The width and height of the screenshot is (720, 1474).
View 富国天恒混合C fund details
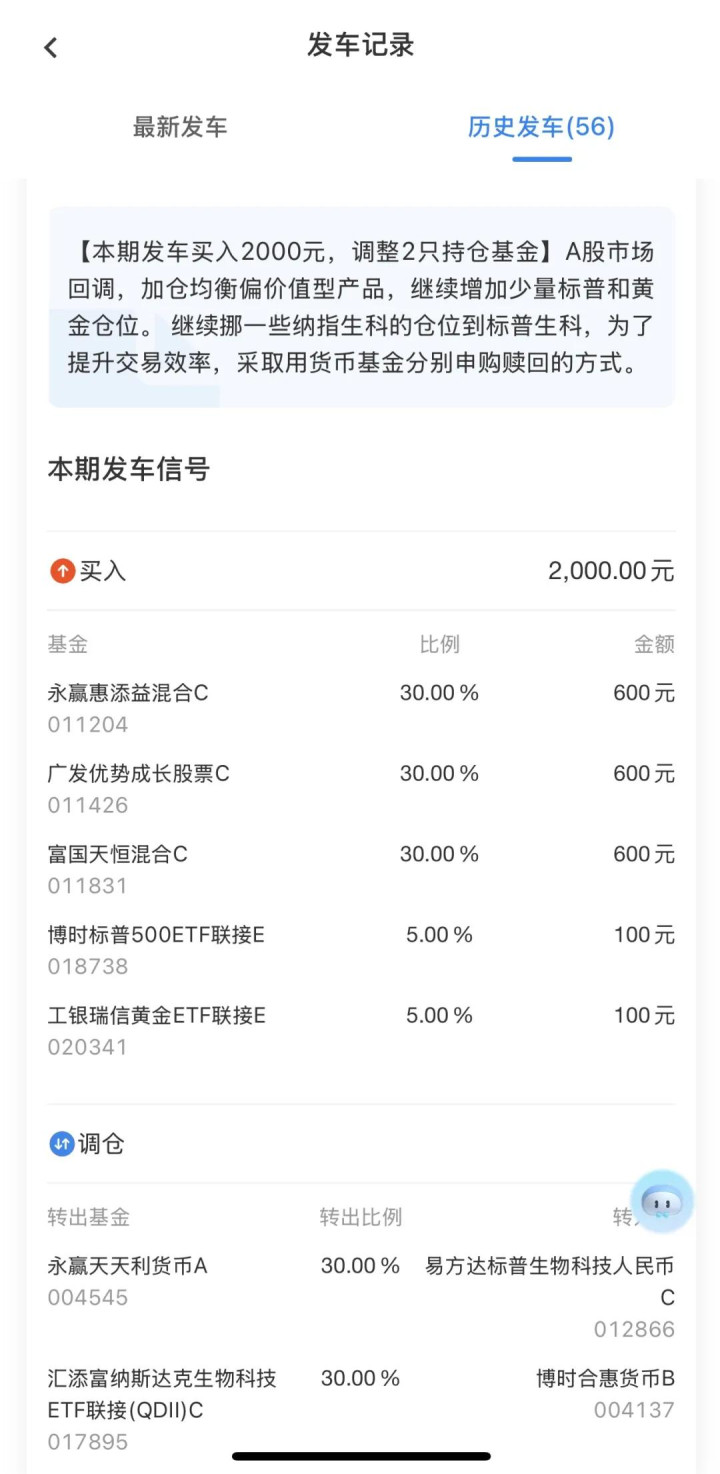pyautogui.click(x=361, y=870)
